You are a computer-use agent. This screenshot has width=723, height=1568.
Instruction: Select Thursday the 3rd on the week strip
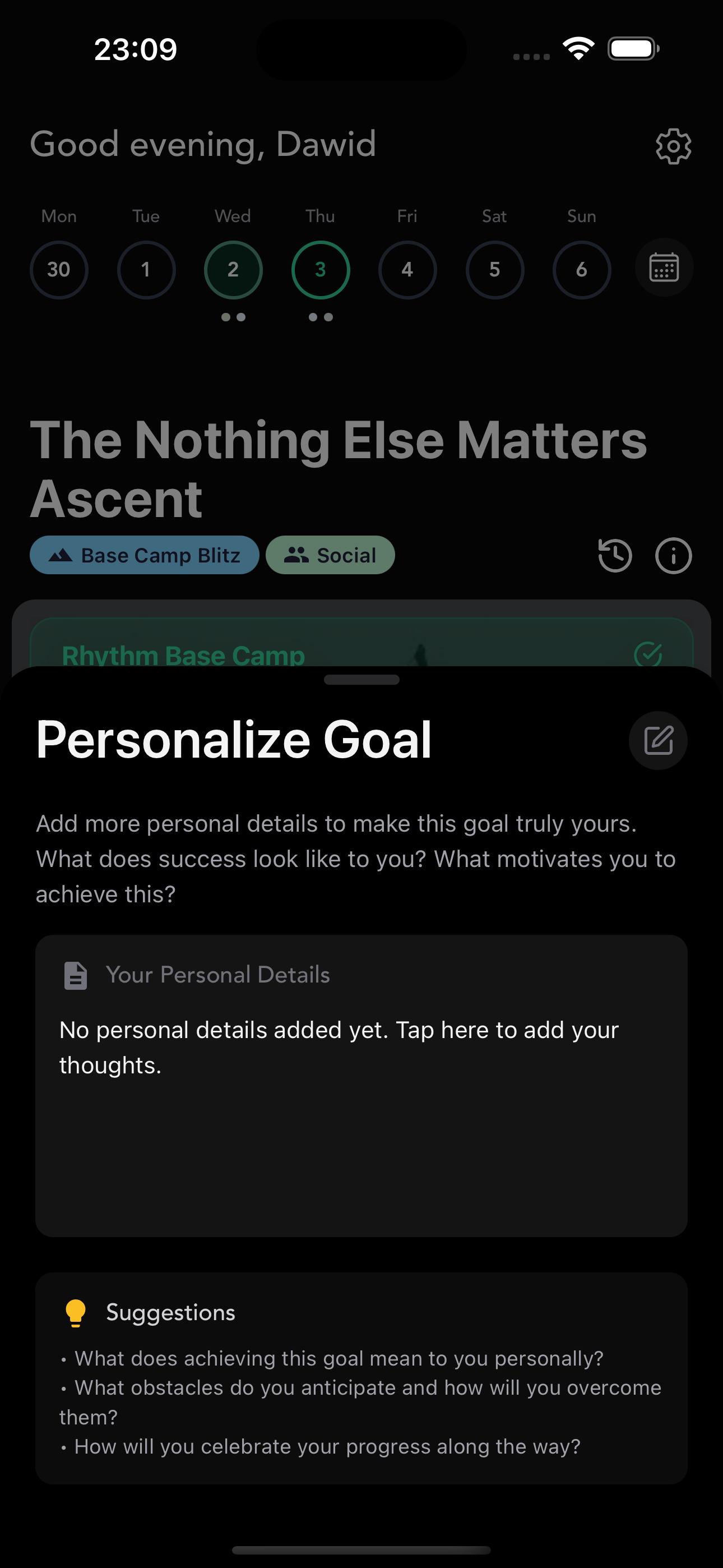320,270
